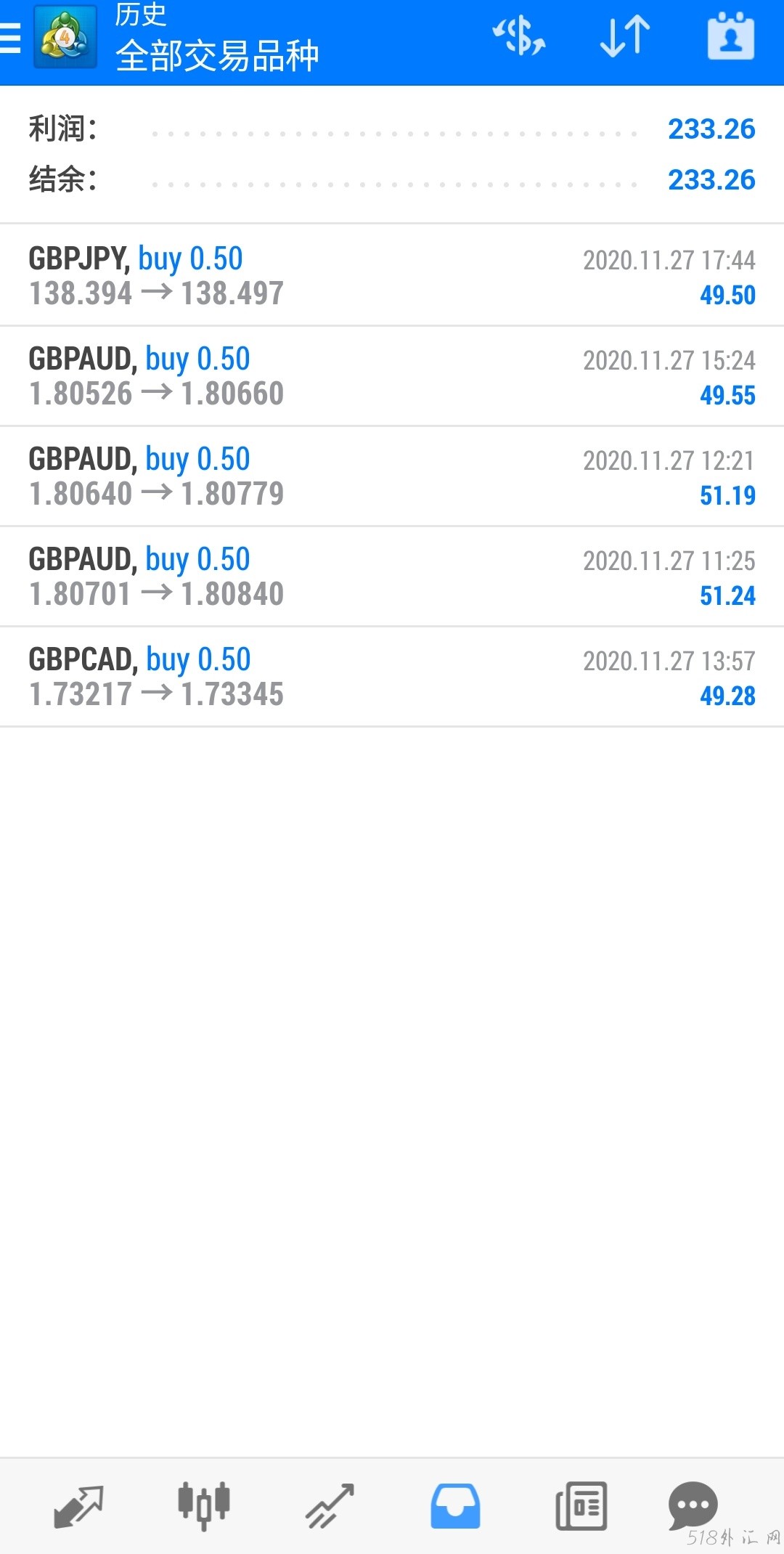Change sort order of history
Viewport: 784px width, 1554px height.
(x=625, y=36)
